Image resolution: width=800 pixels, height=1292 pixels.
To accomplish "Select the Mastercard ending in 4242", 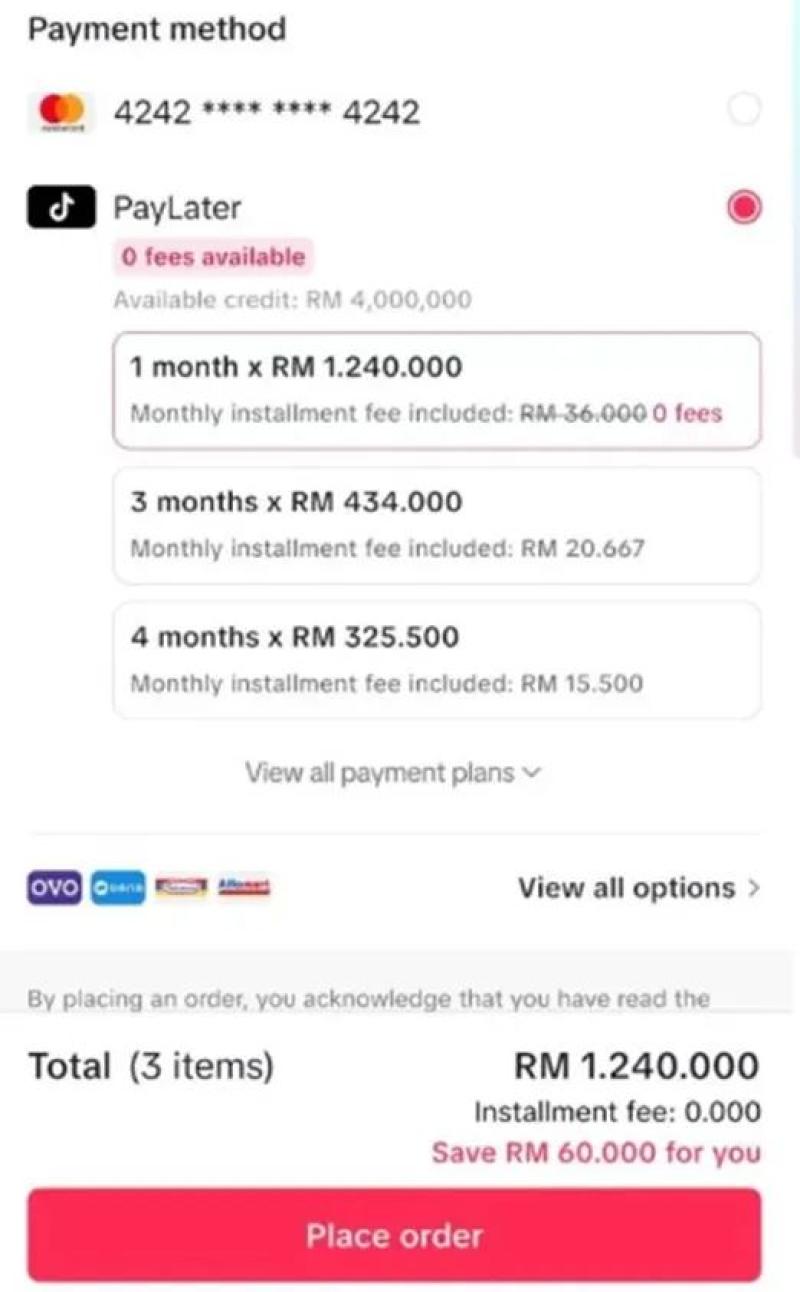I will 743,110.
